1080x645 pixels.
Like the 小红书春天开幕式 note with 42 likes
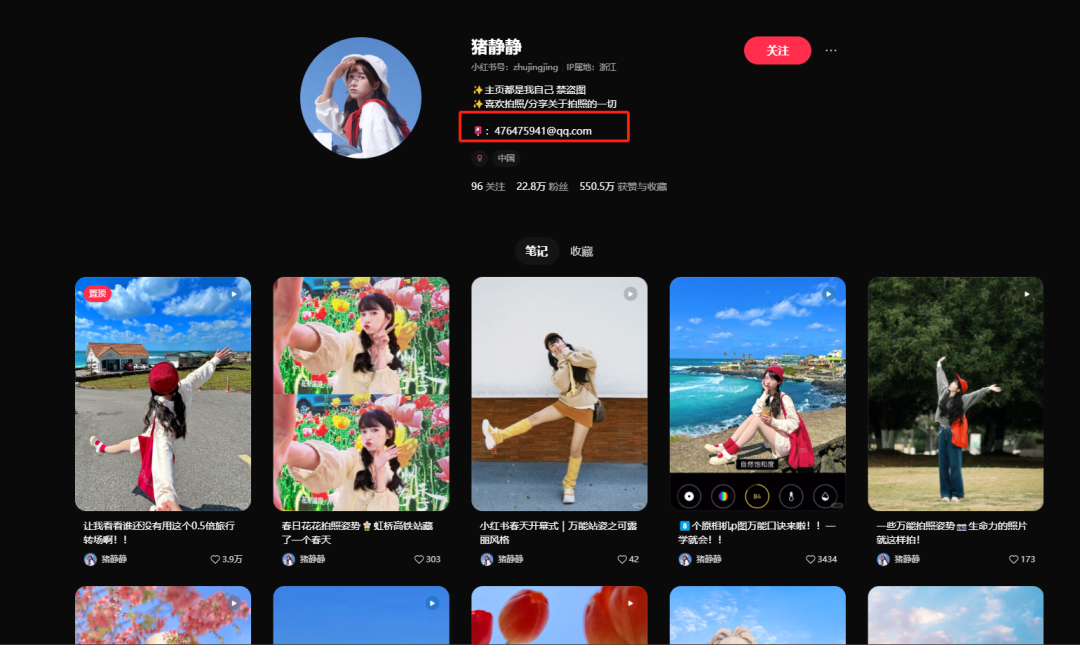click(x=621, y=559)
